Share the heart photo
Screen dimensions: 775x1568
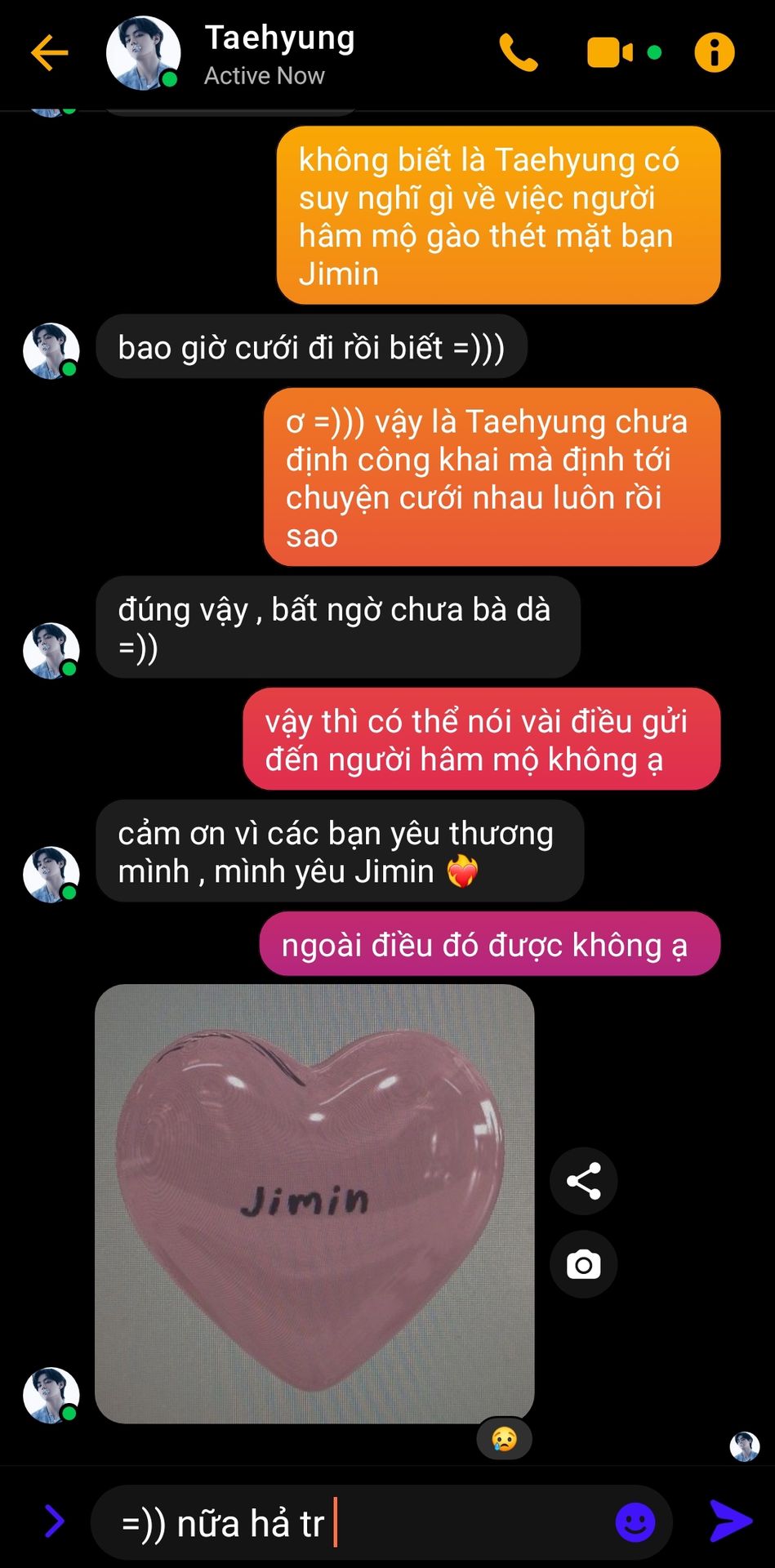point(583,1180)
